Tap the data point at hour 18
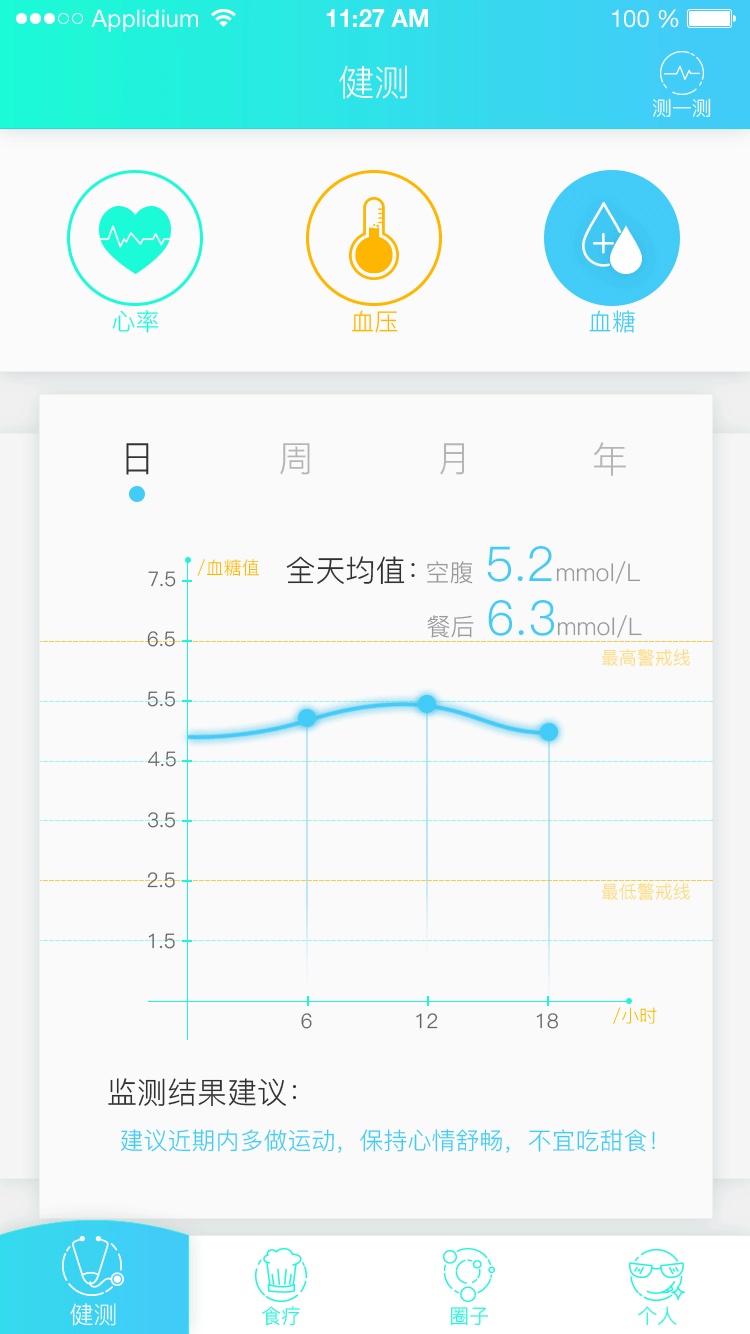 point(548,732)
